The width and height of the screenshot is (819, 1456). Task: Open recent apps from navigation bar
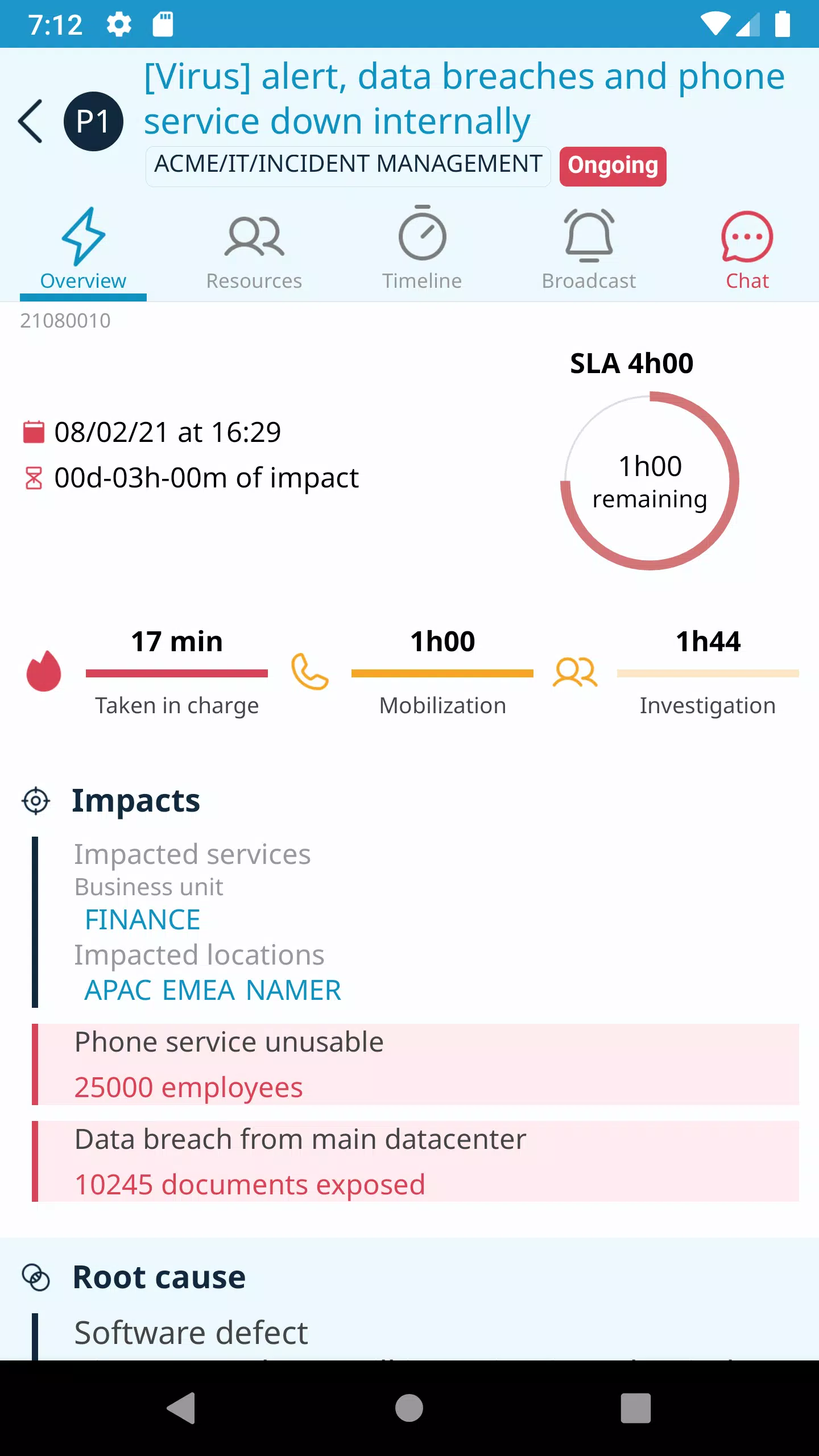[x=636, y=1408]
